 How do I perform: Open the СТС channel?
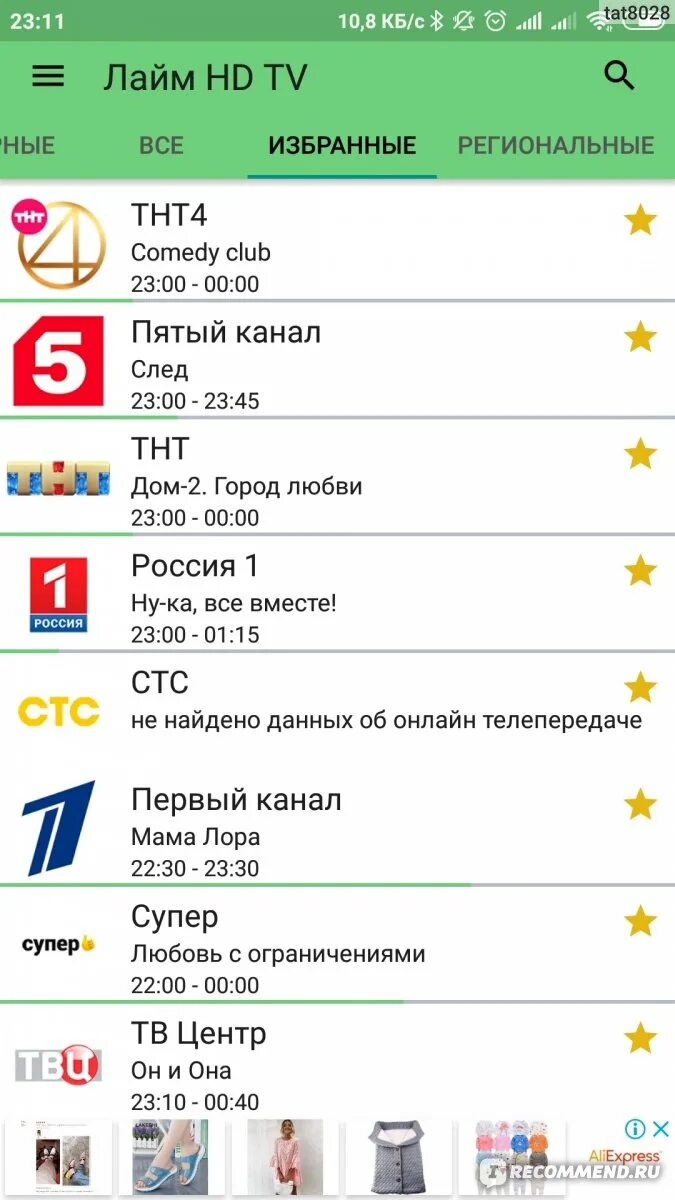(300, 710)
